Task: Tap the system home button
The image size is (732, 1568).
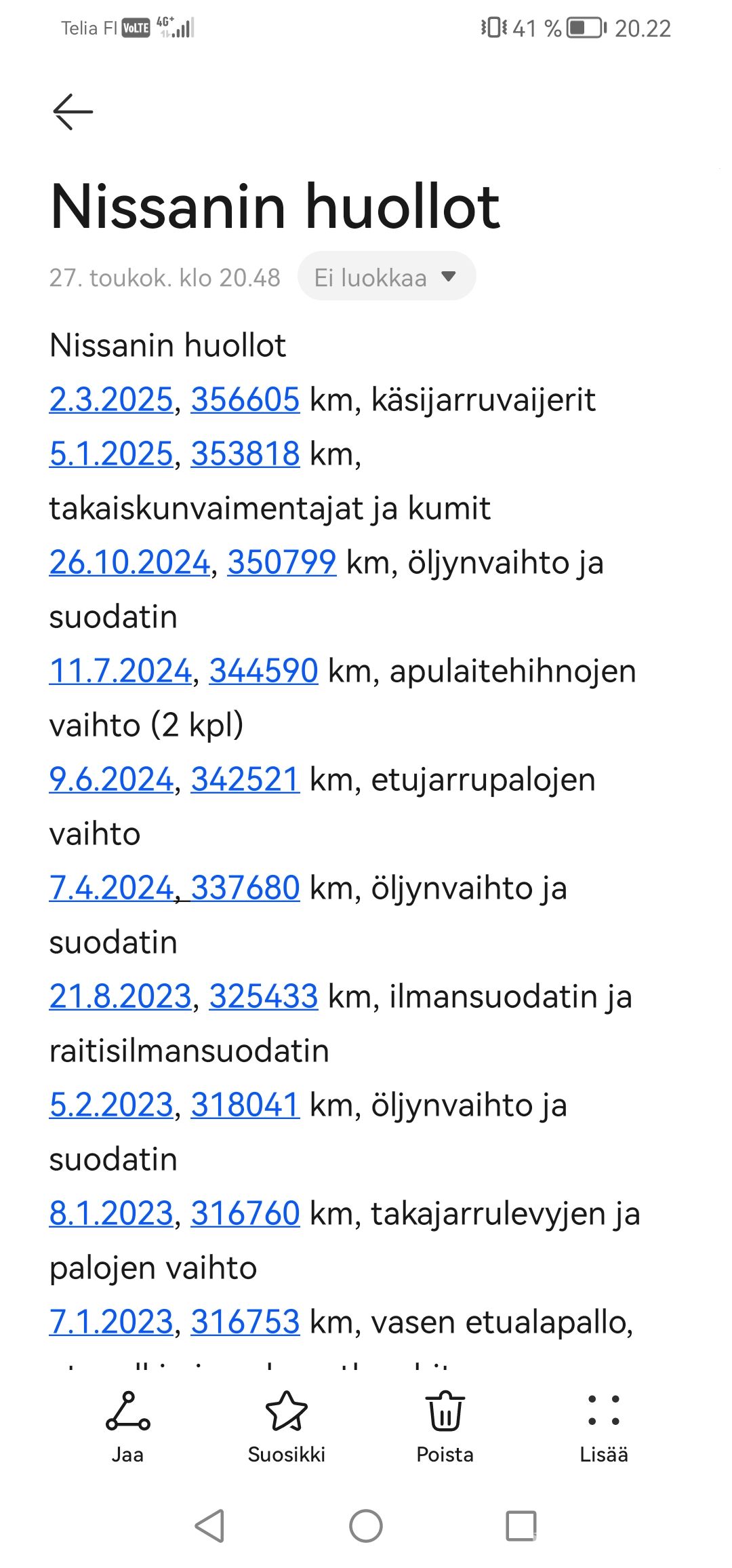Action: (x=366, y=1526)
